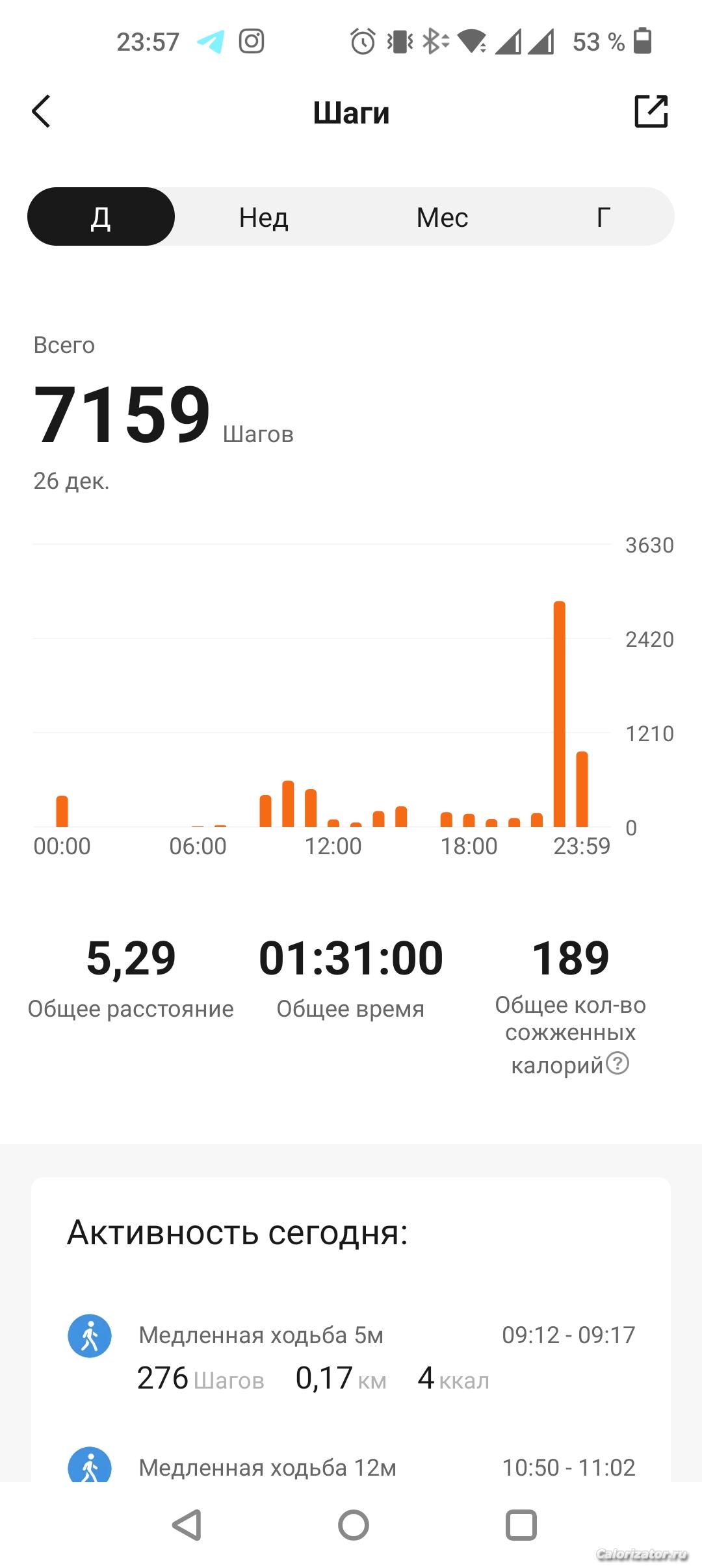The width and height of the screenshot is (702, 1568).
Task: Open the burned calories help icon
Action: pyautogui.click(x=617, y=1064)
